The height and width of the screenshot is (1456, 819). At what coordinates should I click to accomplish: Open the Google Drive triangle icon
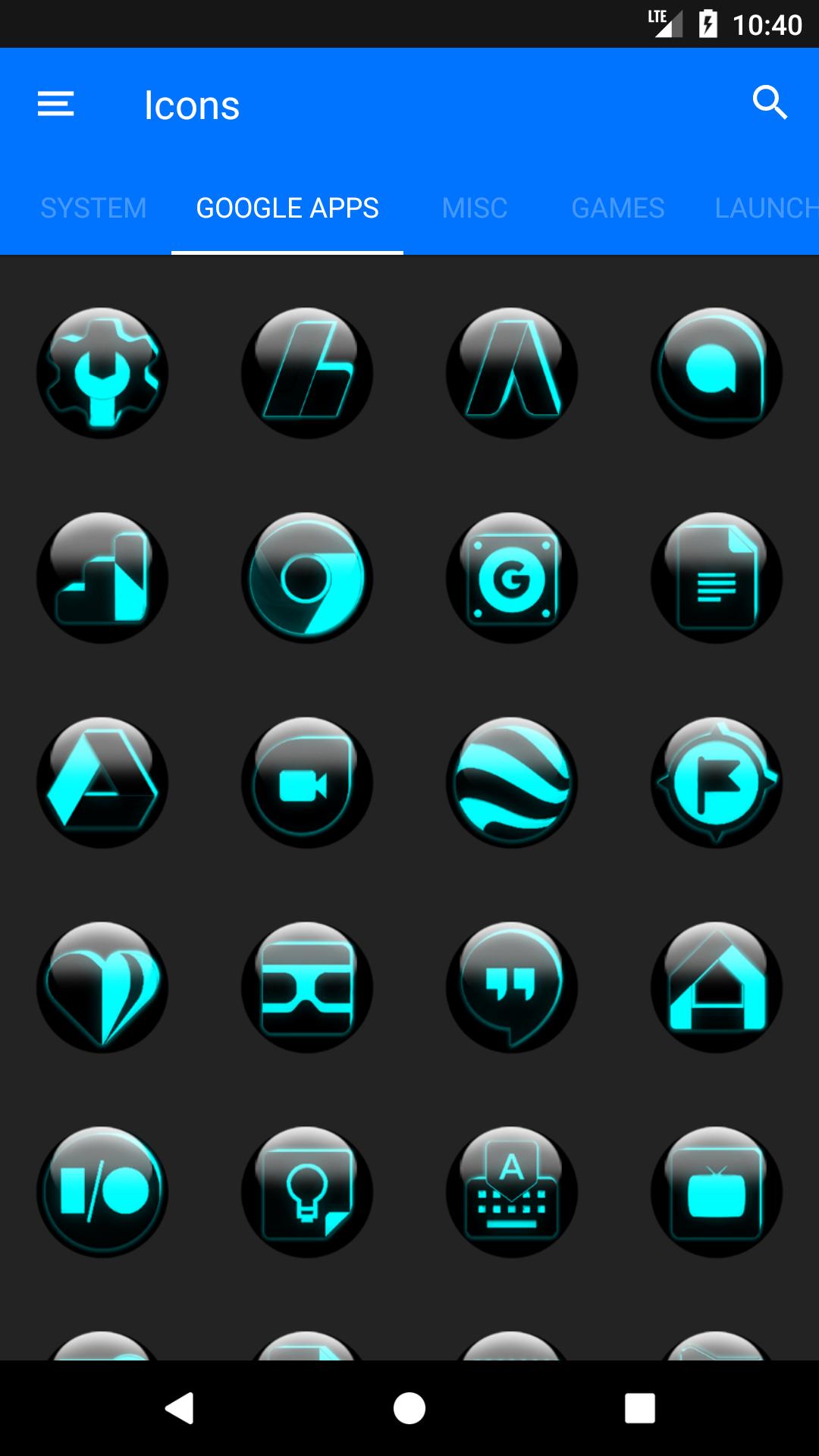coord(102,783)
